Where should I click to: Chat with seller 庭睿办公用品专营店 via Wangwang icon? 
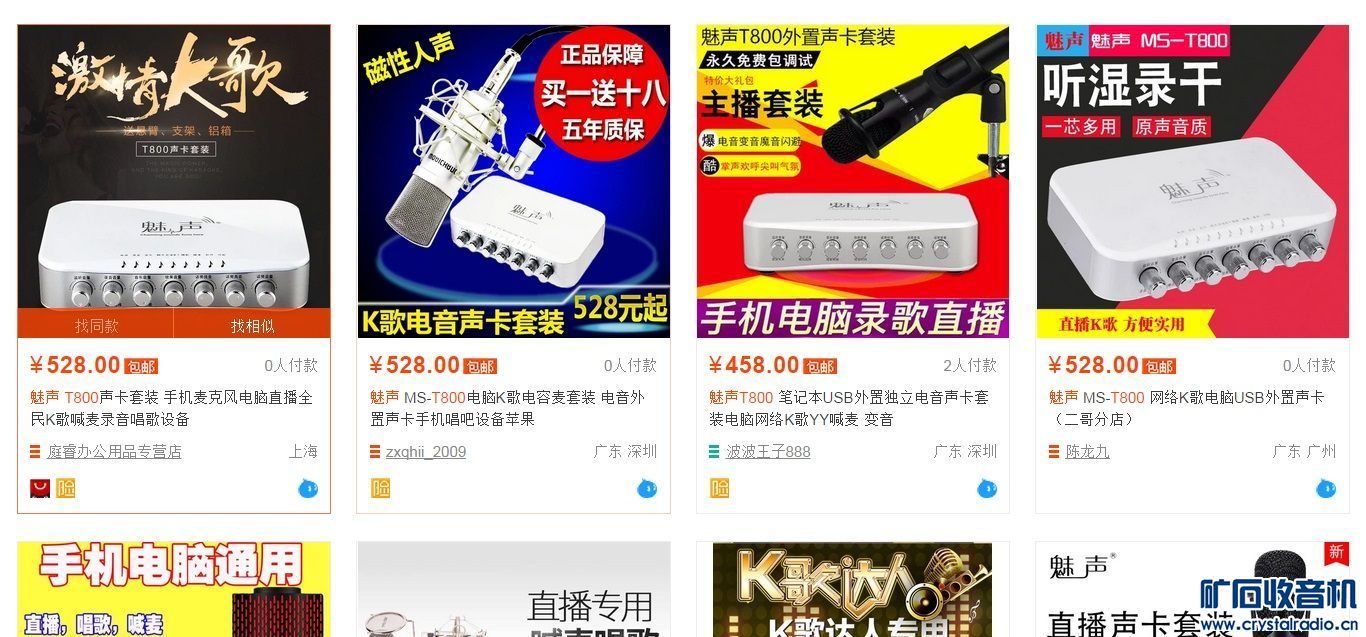(308, 489)
